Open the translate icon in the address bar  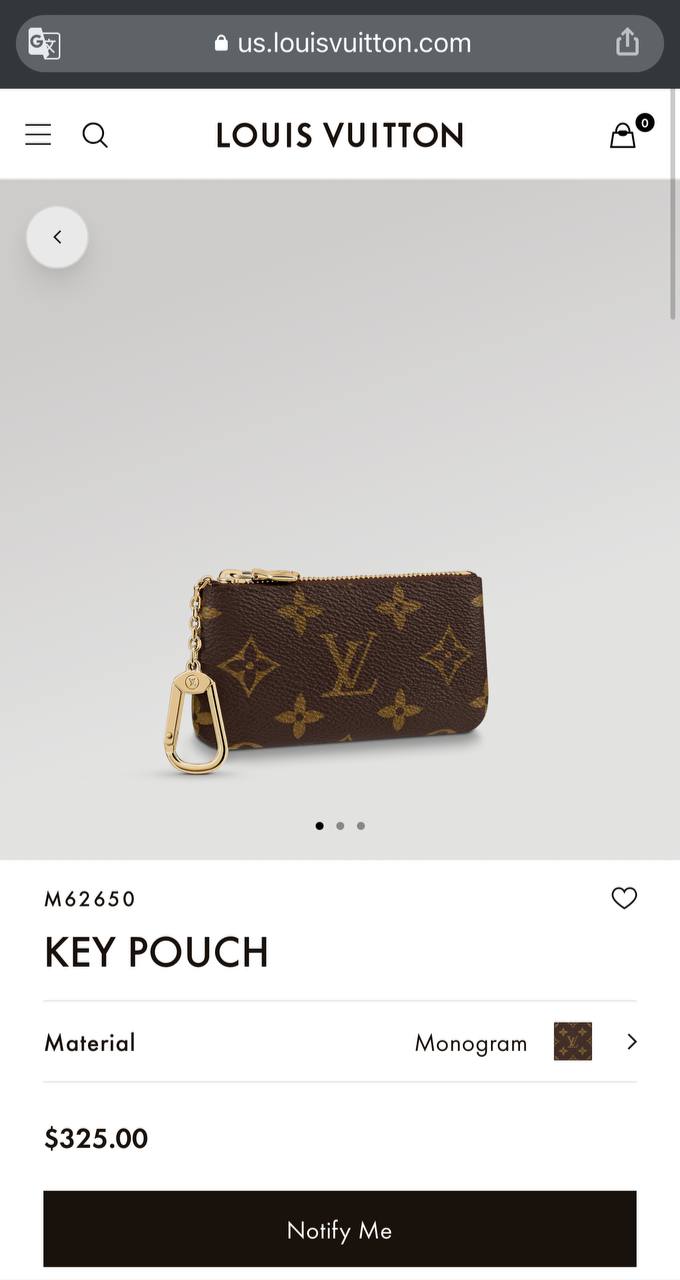point(44,43)
